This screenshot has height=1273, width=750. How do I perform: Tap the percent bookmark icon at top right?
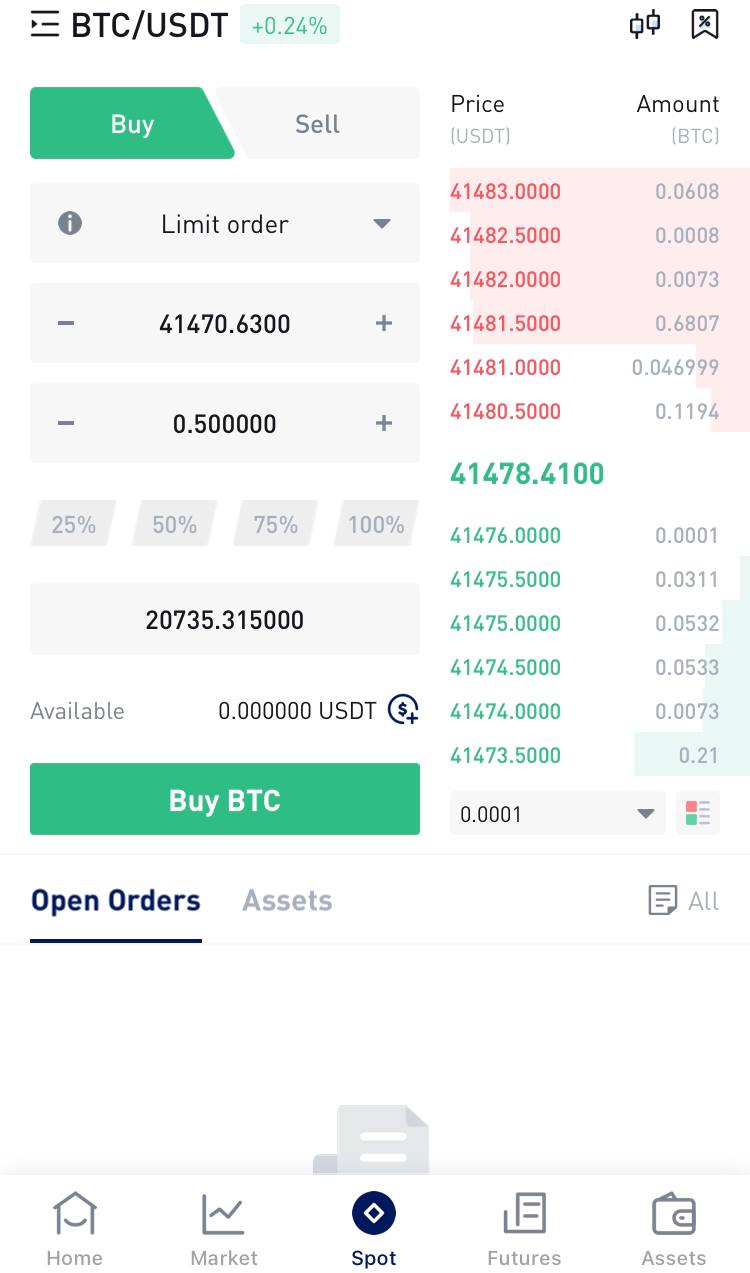[x=705, y=24]
